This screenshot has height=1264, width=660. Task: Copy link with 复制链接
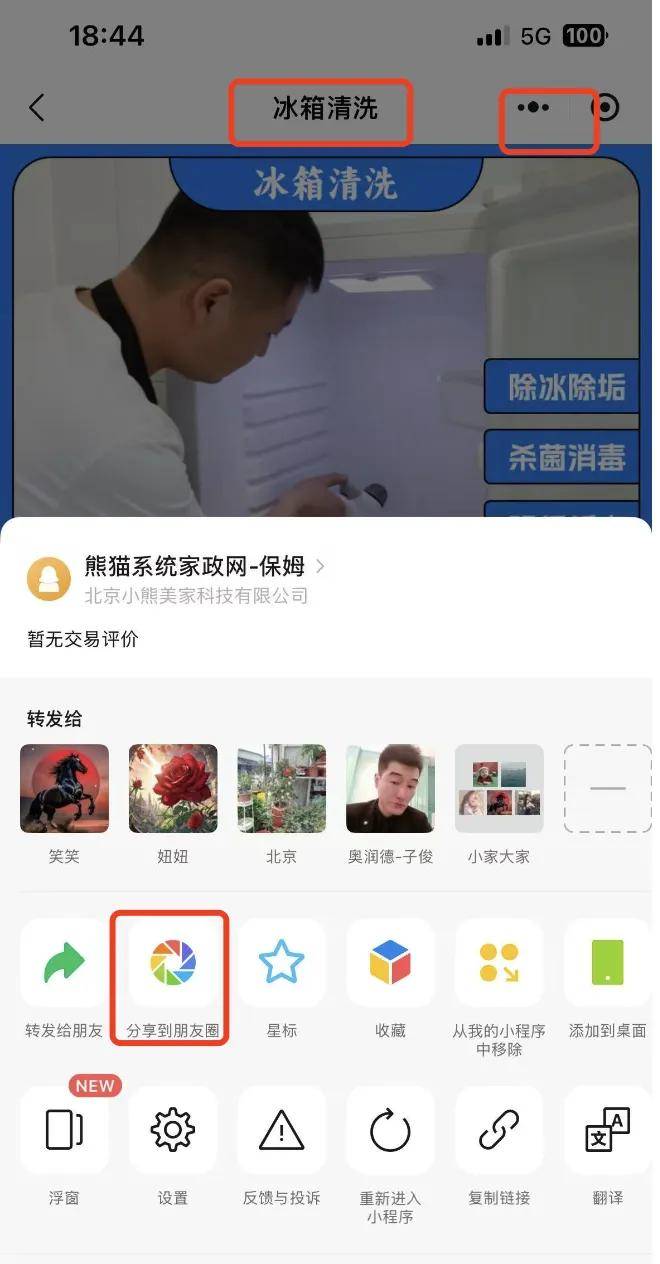[499, 1130]
